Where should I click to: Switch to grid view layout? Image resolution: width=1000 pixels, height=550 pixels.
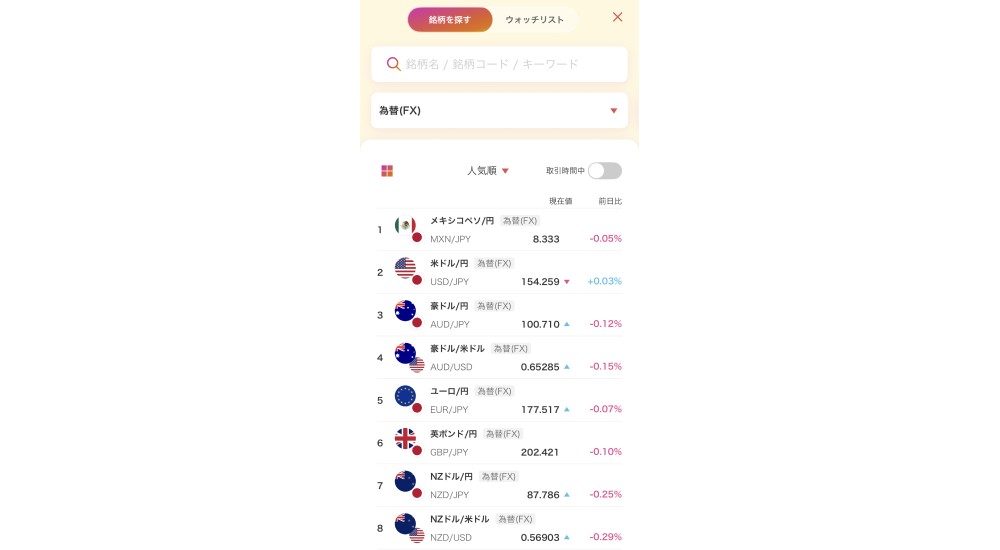(x=387, y=171)
